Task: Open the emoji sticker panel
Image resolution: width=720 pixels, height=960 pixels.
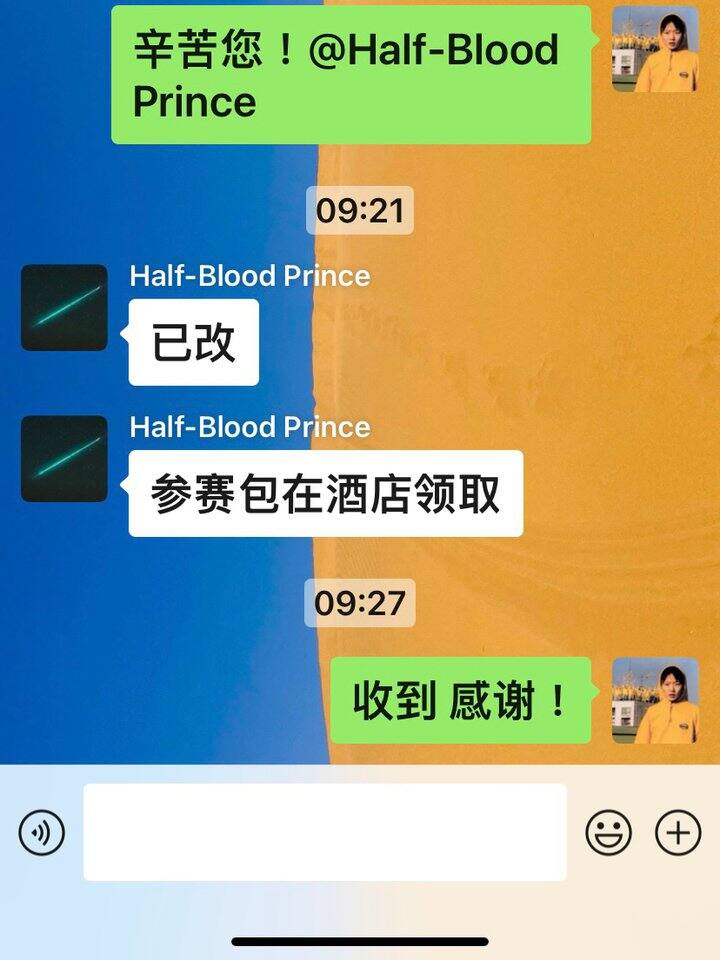Action: point(608,832)
